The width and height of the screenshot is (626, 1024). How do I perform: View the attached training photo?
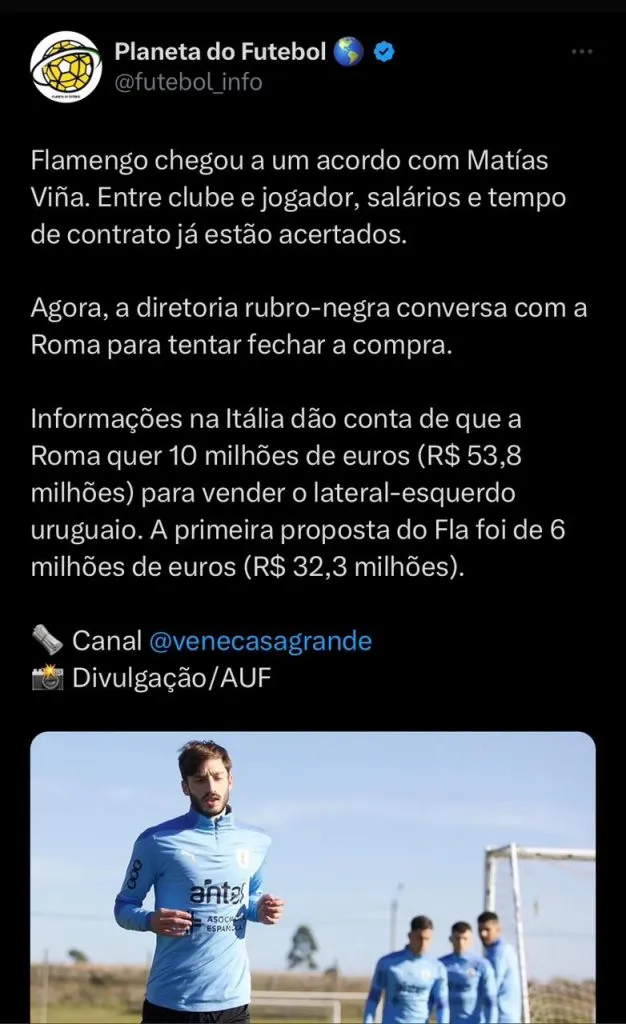(x=313, y=878)
